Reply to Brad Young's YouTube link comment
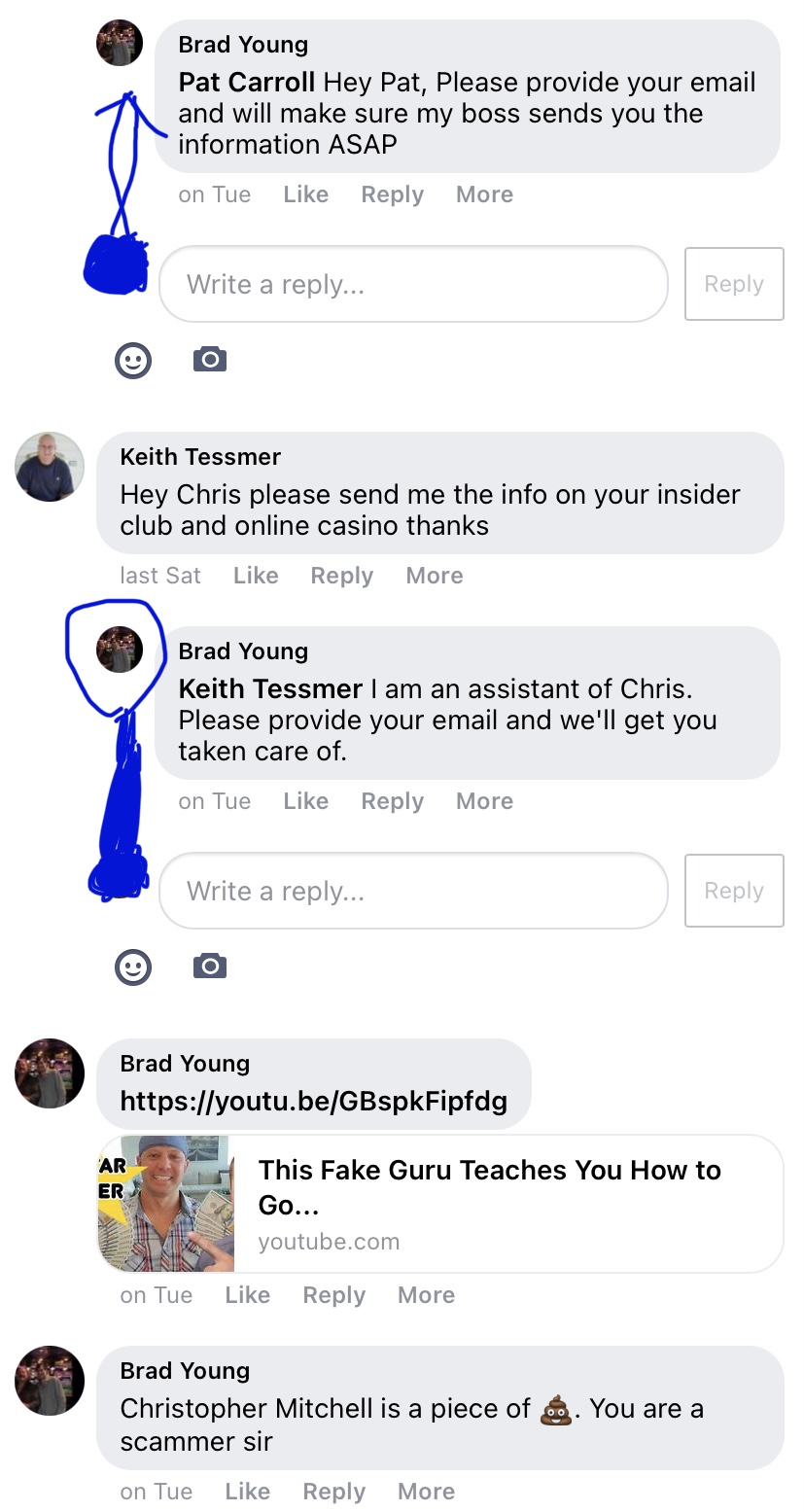This screenshot has width=804, height=1512. tap(333, 1295)
